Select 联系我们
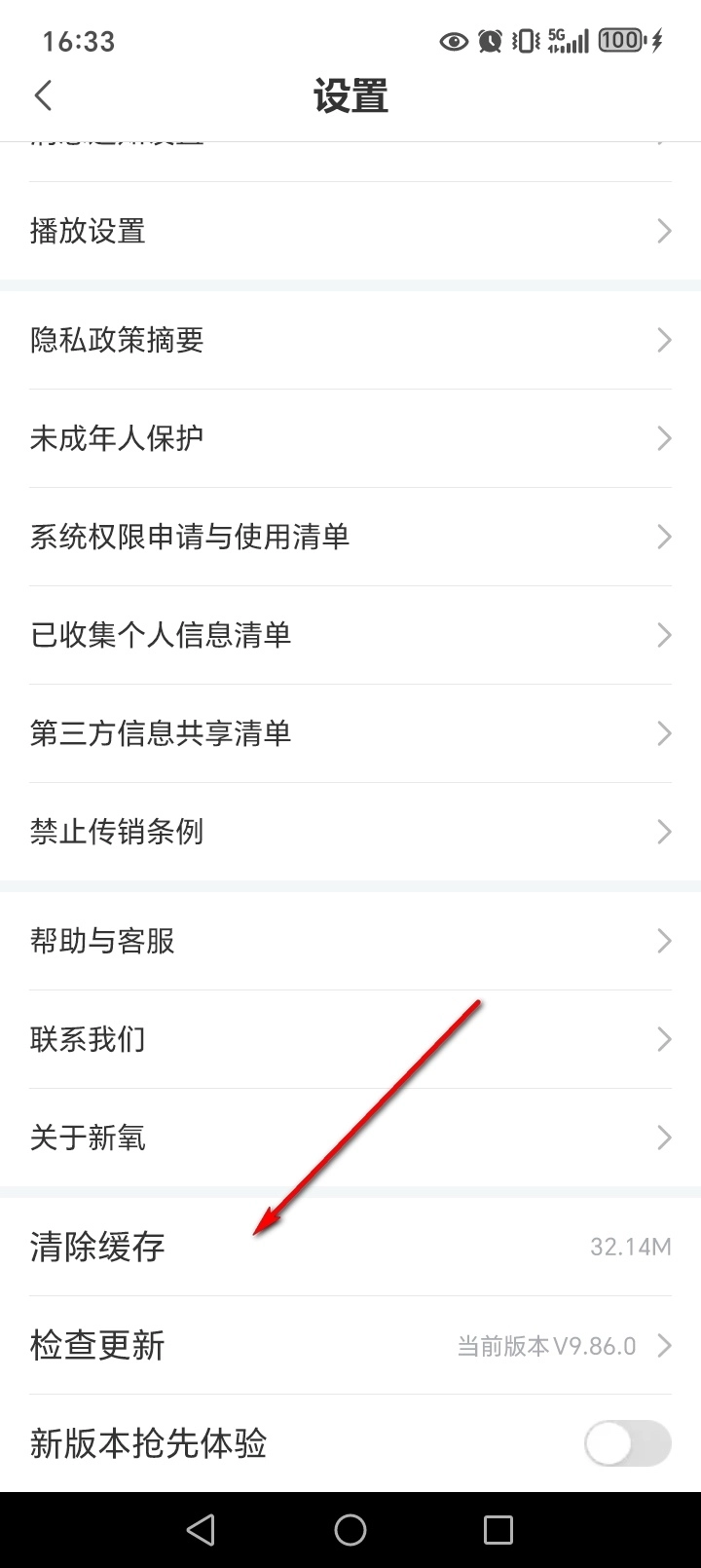This screenshot has width=701, height=1568. (350, 1039)
